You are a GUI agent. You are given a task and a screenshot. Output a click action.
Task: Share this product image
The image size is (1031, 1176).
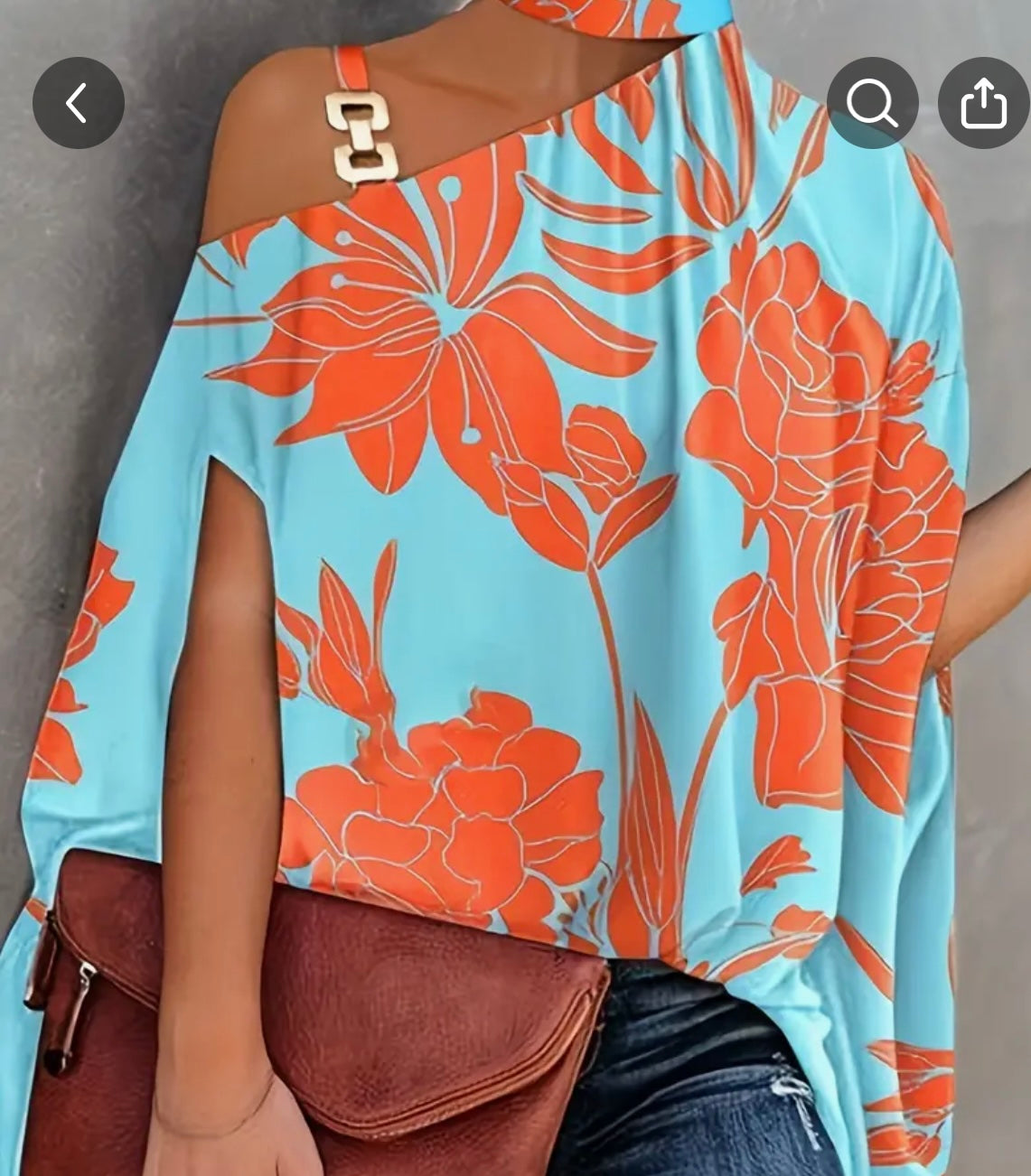[983, 103]
